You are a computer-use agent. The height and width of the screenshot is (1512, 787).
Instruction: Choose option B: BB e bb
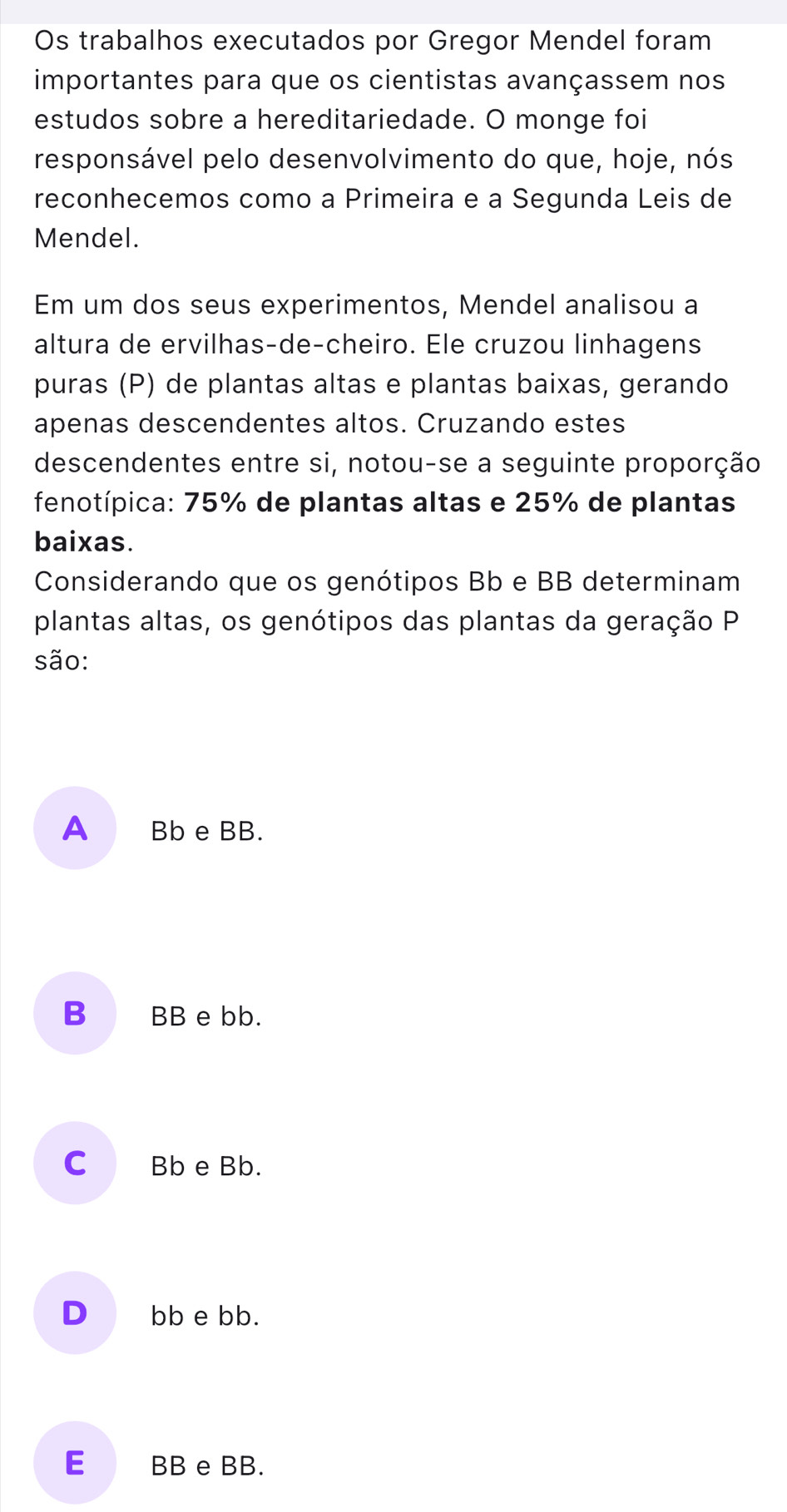(75, 1013)
